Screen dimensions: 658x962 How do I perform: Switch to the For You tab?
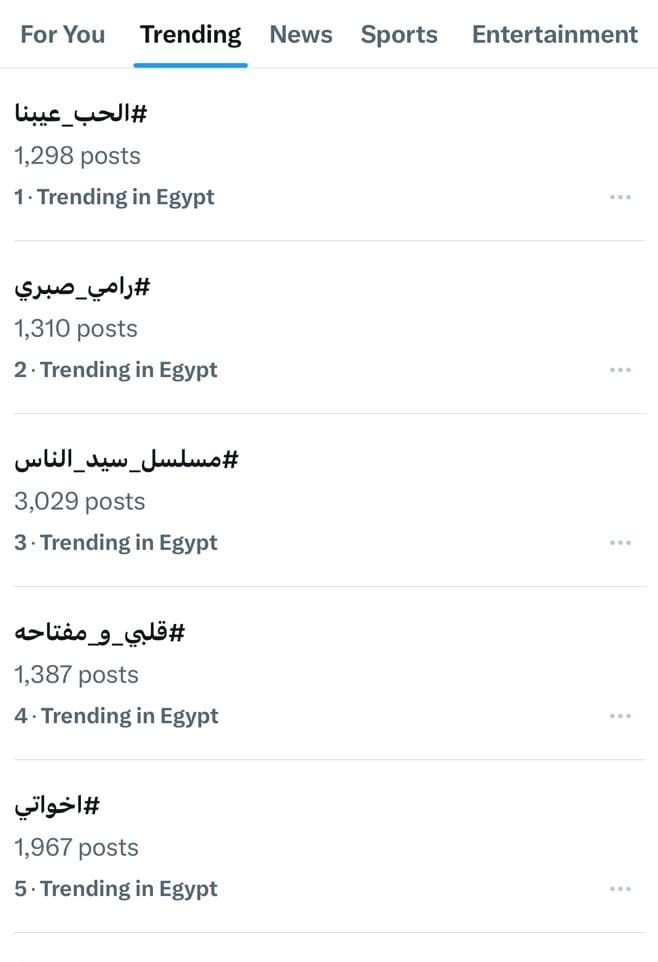(x=62, y=35)
